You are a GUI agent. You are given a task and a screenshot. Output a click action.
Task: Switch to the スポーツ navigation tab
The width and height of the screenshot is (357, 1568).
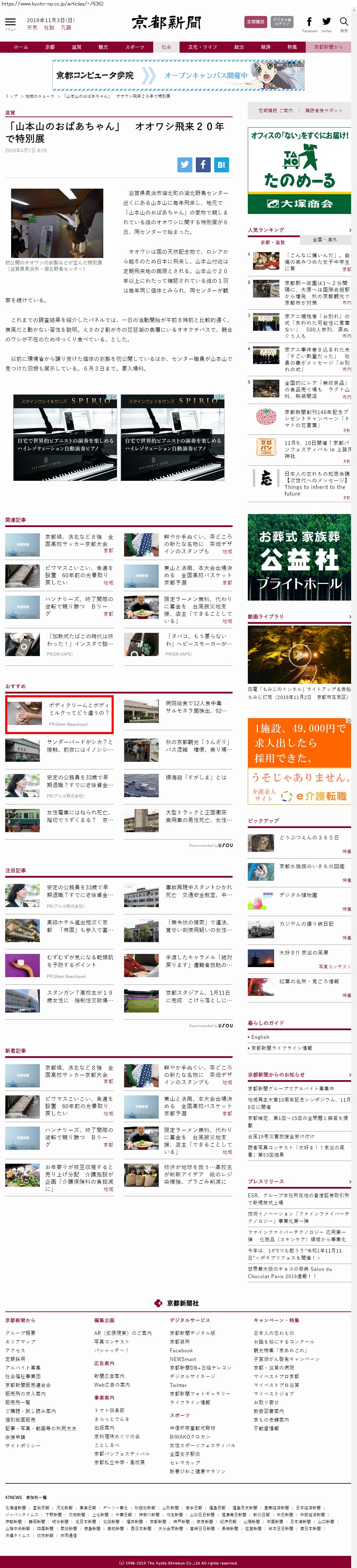point(134,47)
